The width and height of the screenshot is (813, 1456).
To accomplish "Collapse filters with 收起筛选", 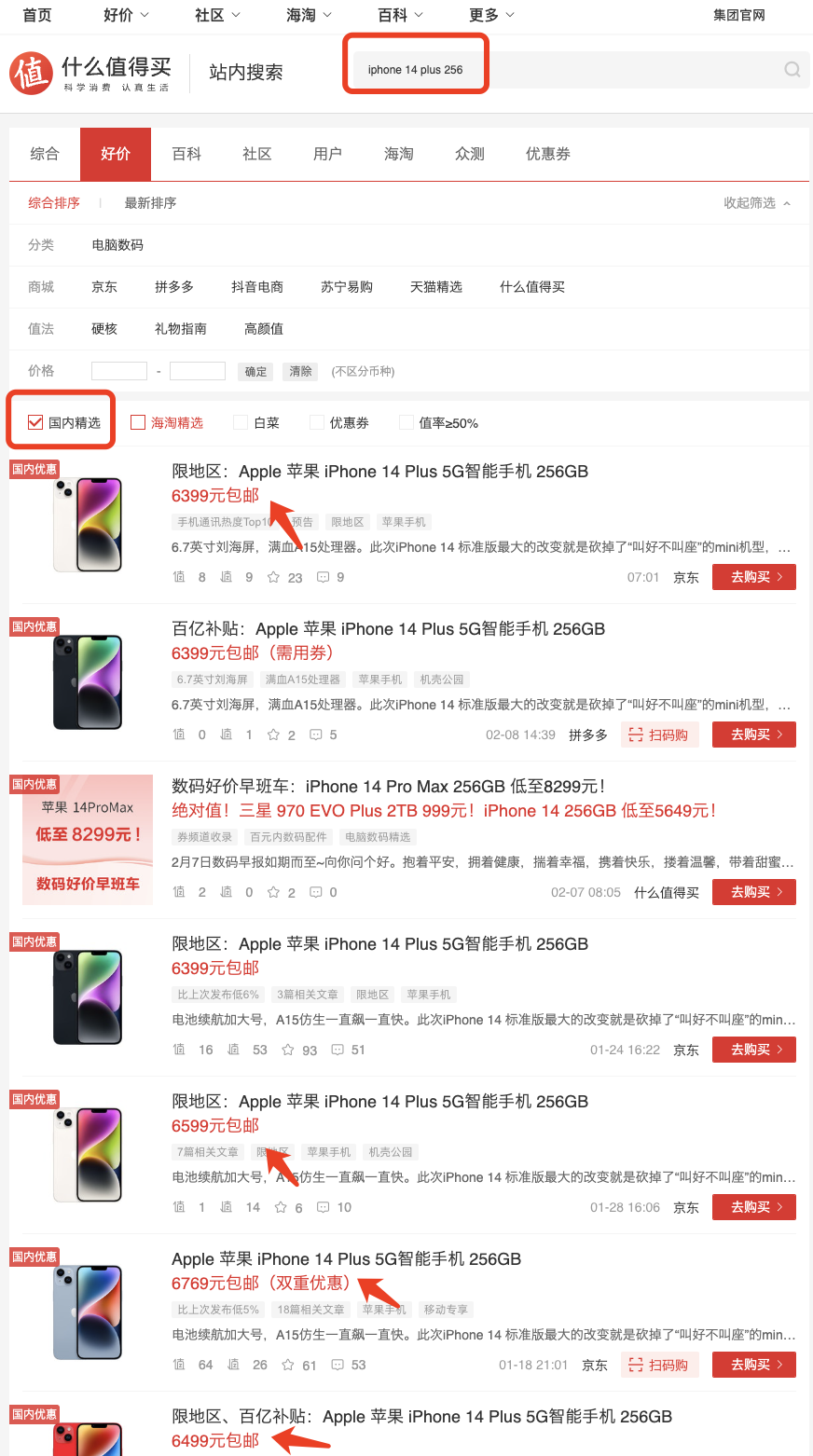I will click(757, 202).
